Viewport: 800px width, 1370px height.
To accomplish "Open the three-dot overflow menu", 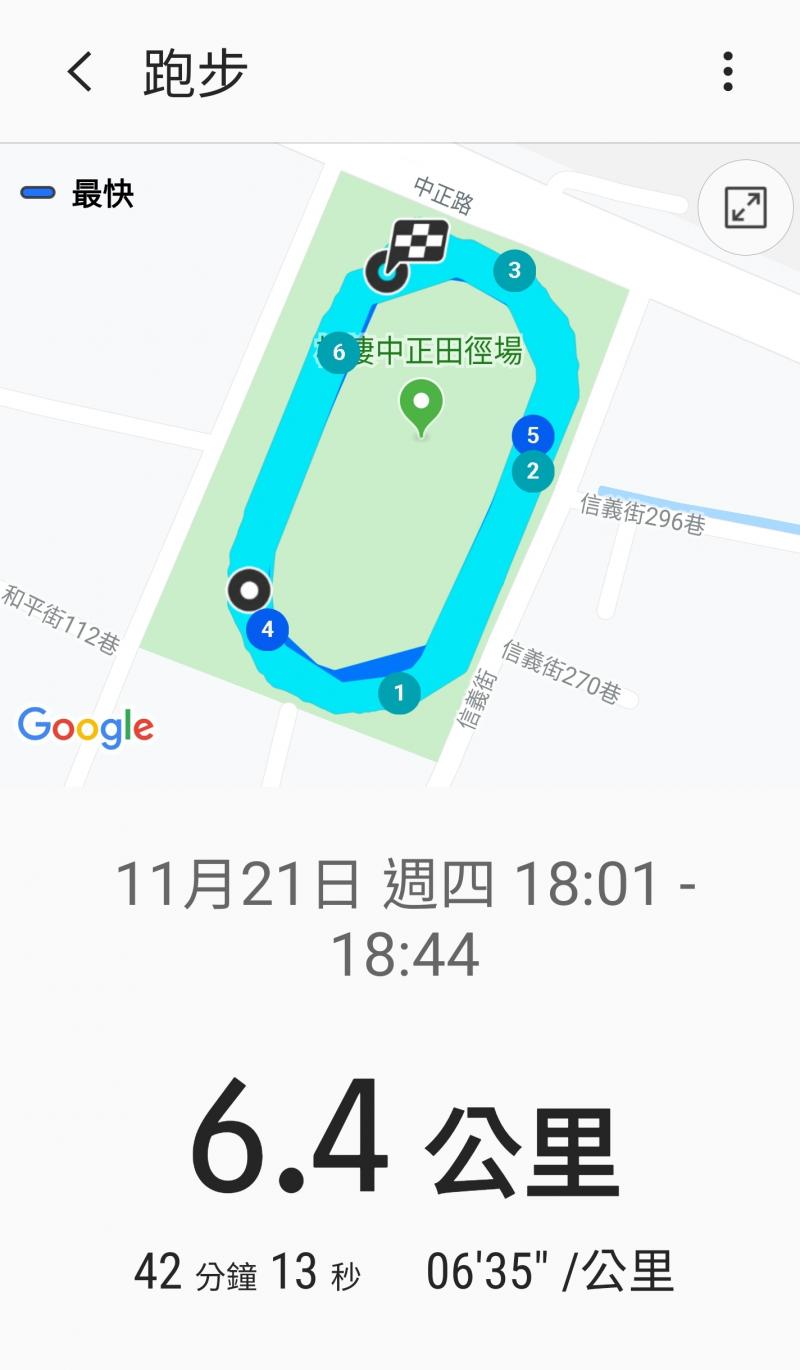I will point(728,72).
